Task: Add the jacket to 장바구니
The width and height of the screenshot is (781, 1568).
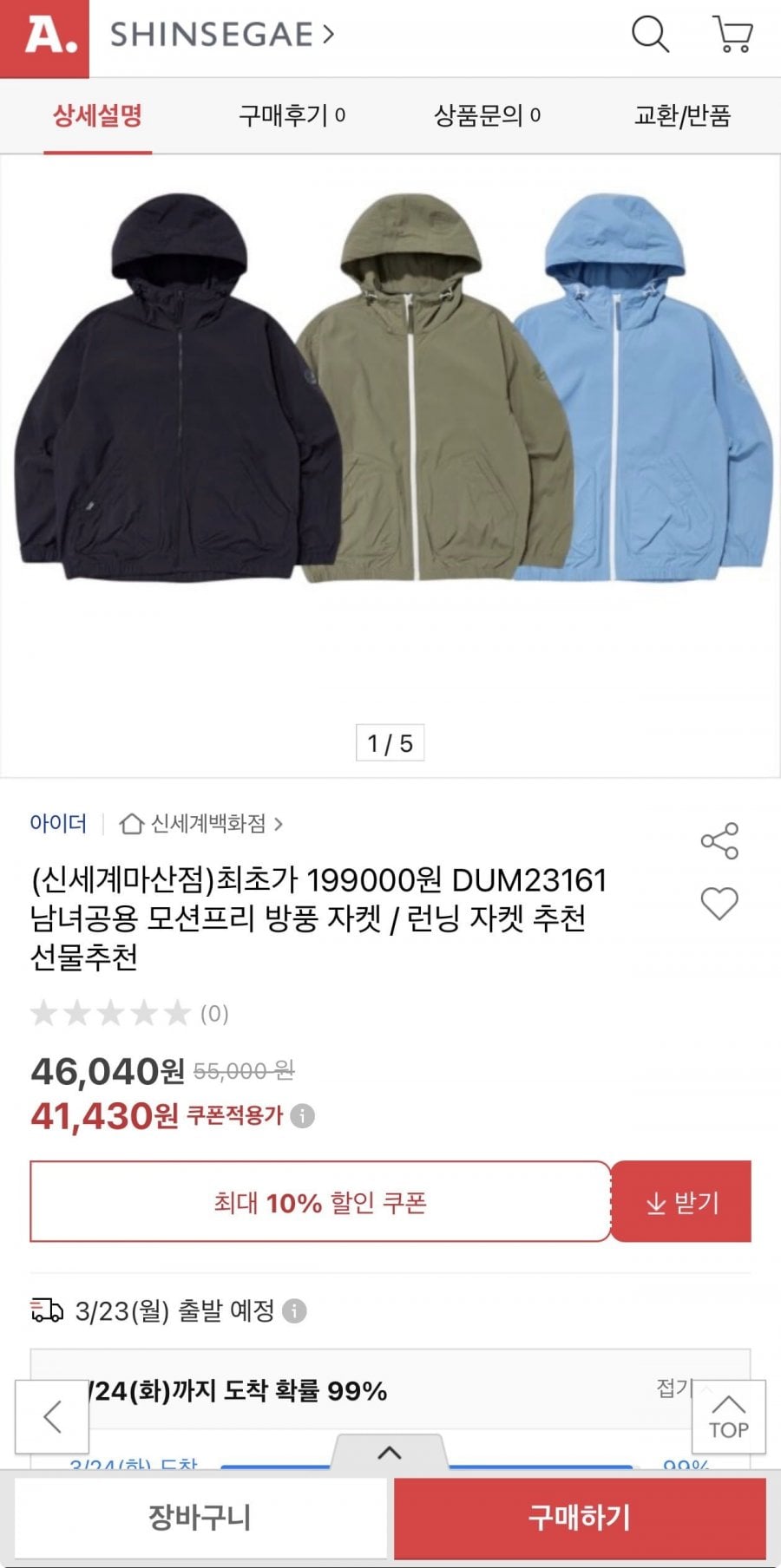Action: point(200,1518)
